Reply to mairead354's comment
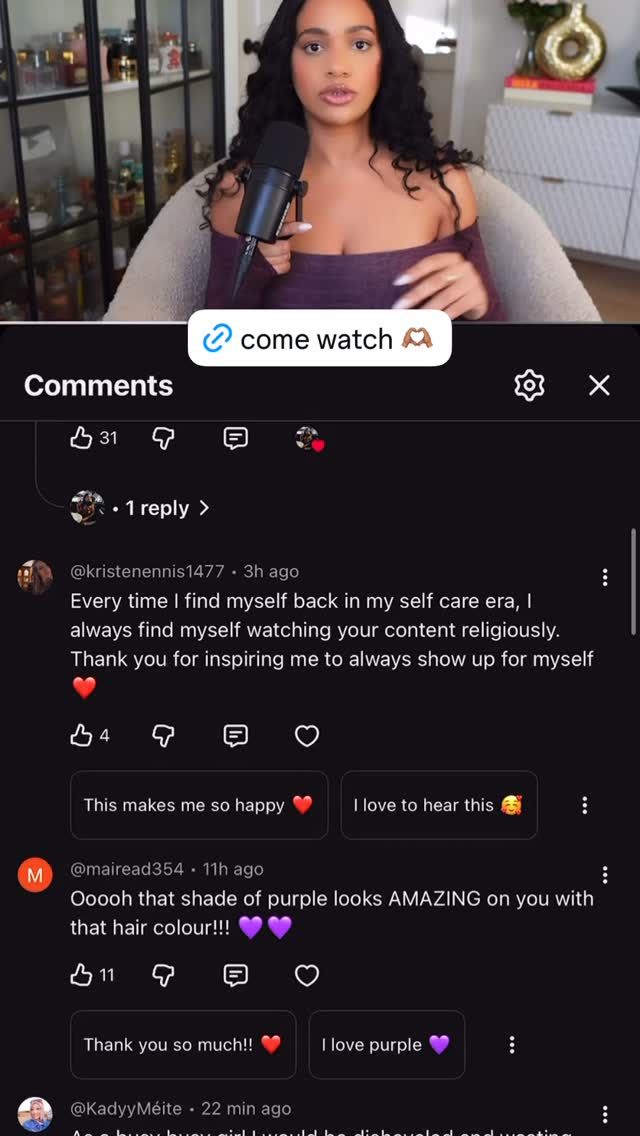Image resolution: width=640 pixels, height=1136 pixels. [236, 975]
